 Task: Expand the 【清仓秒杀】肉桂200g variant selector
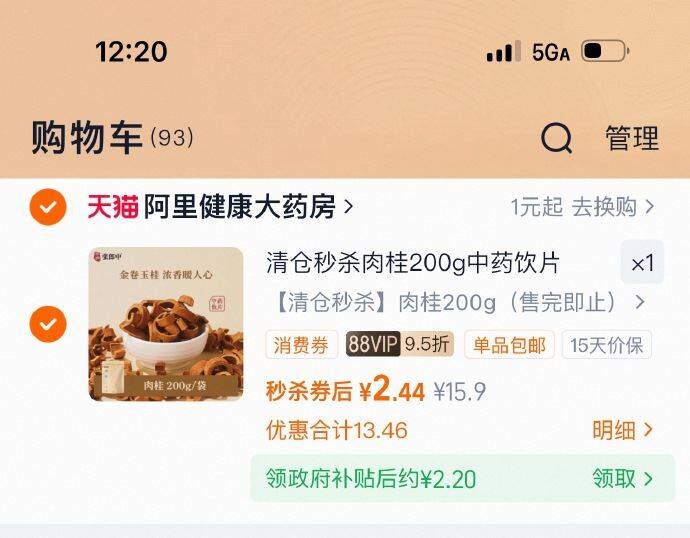[455, 302]
